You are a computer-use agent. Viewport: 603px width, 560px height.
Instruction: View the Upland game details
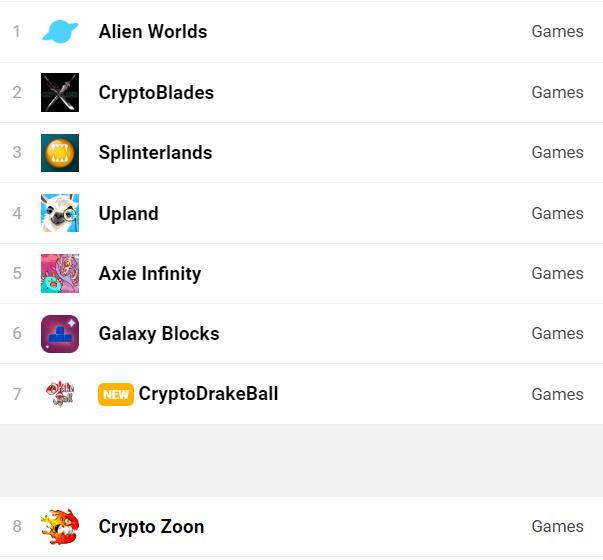pyautogui.click(x=128, y=214)
